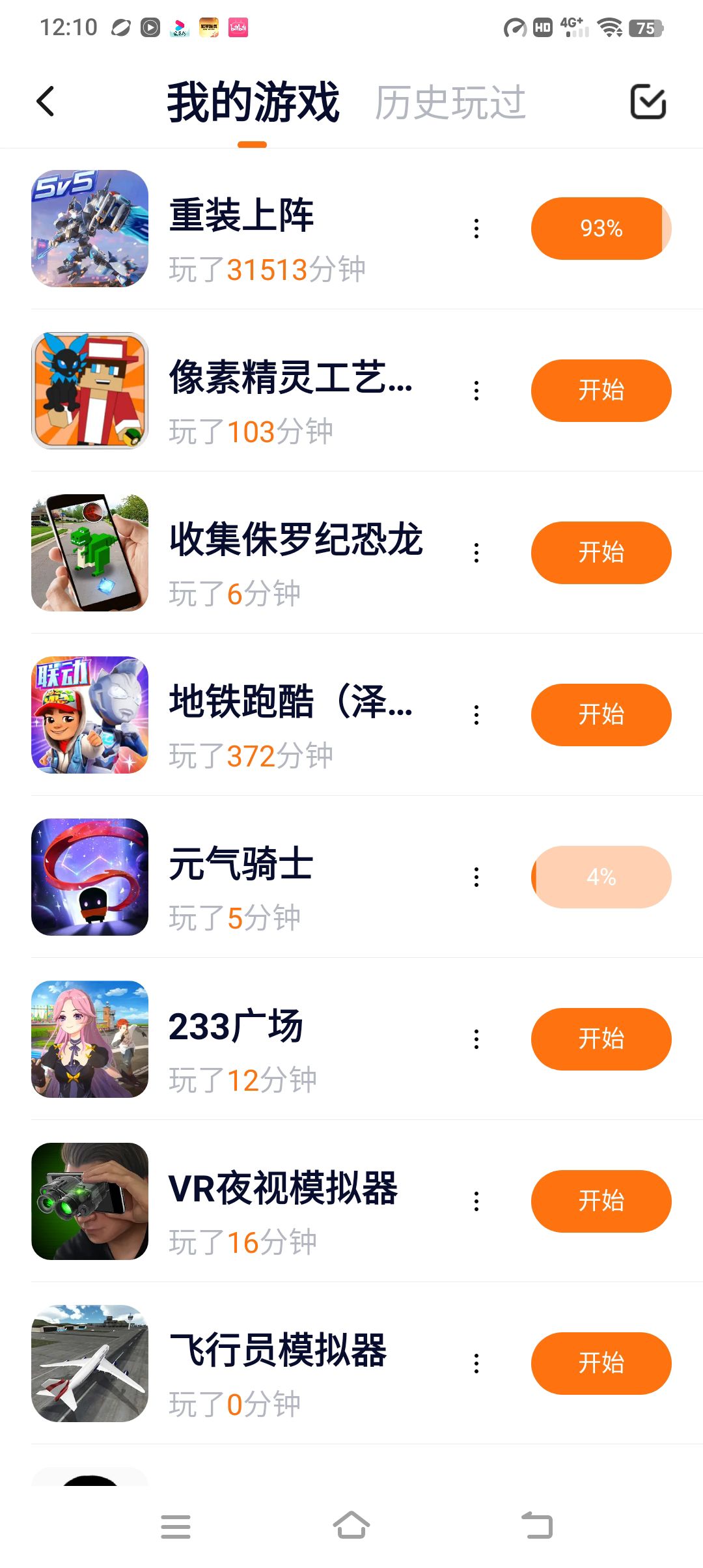
Task: Open more options for 像素精灵工艺
Action: coord(476,391)
